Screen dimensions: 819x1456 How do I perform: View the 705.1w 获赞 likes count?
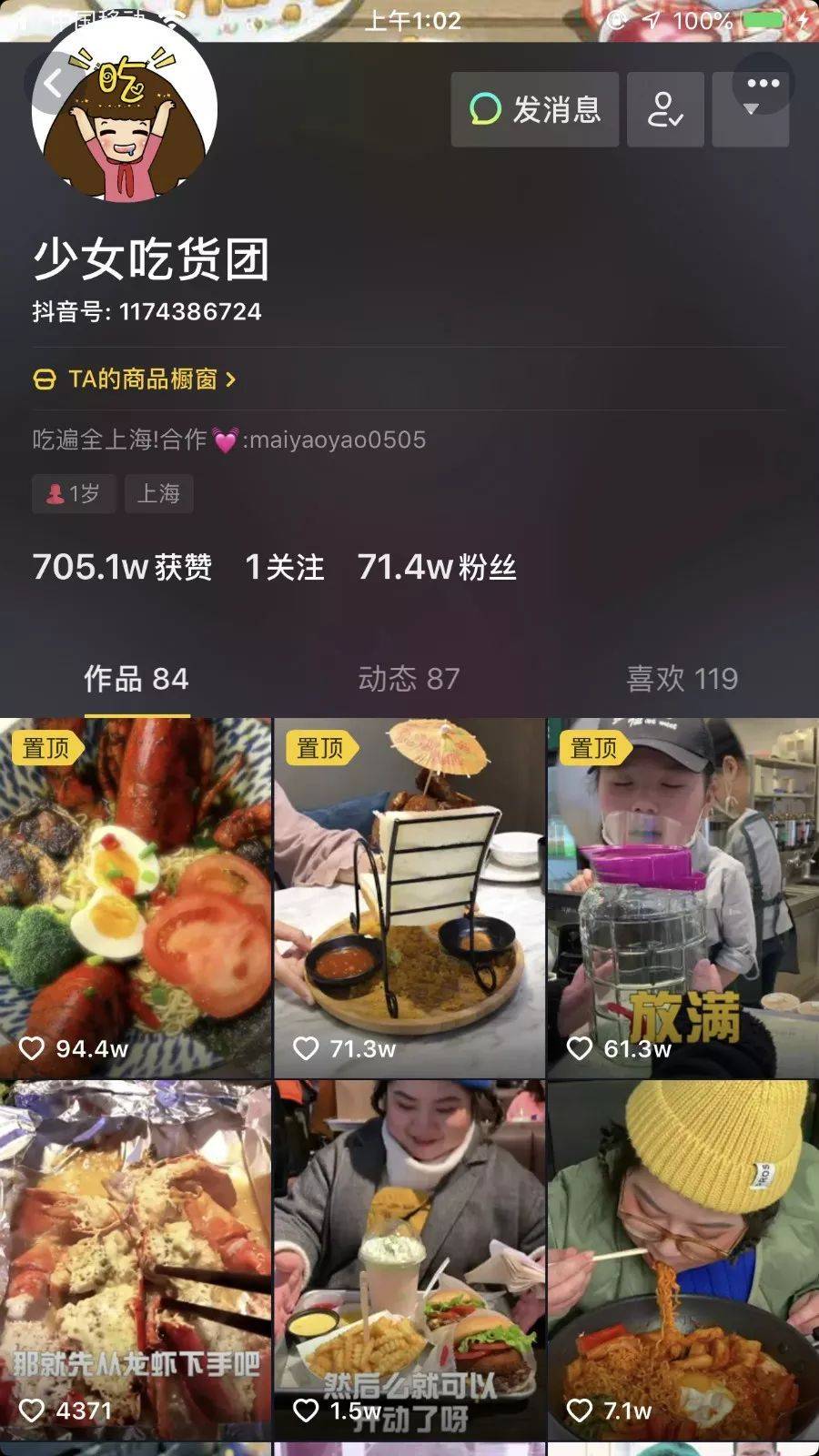[x=122, y=567]
